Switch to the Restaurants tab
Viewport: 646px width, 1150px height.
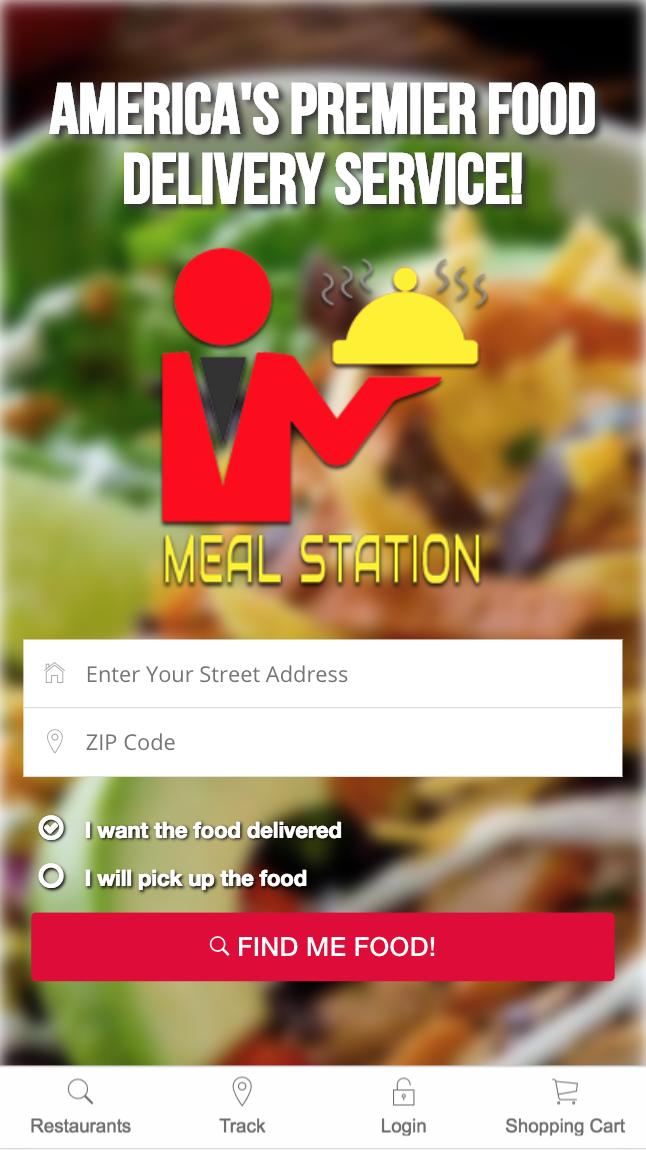pos(81,1107)
